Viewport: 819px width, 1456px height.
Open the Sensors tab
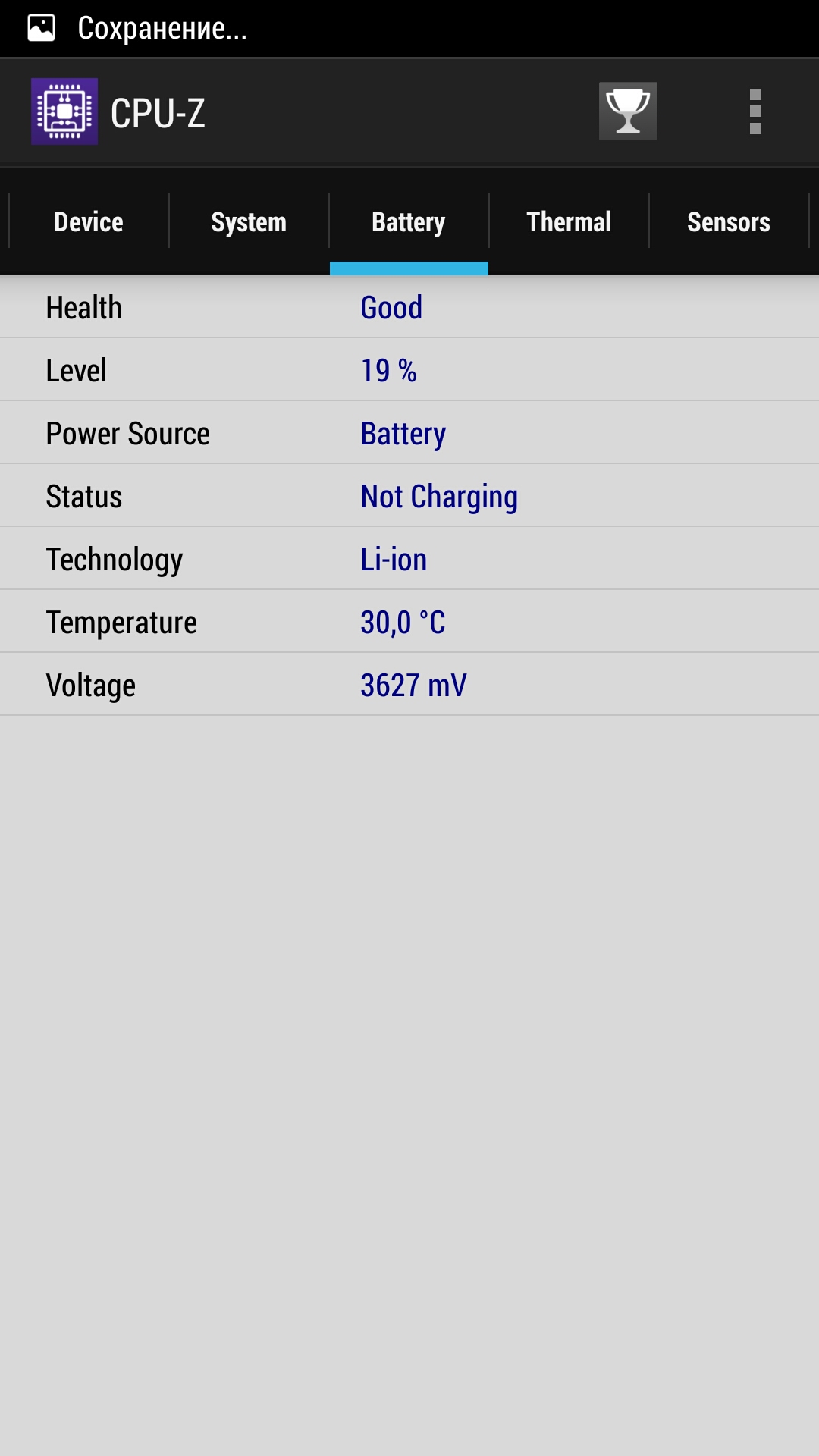[x=729, y=222]
